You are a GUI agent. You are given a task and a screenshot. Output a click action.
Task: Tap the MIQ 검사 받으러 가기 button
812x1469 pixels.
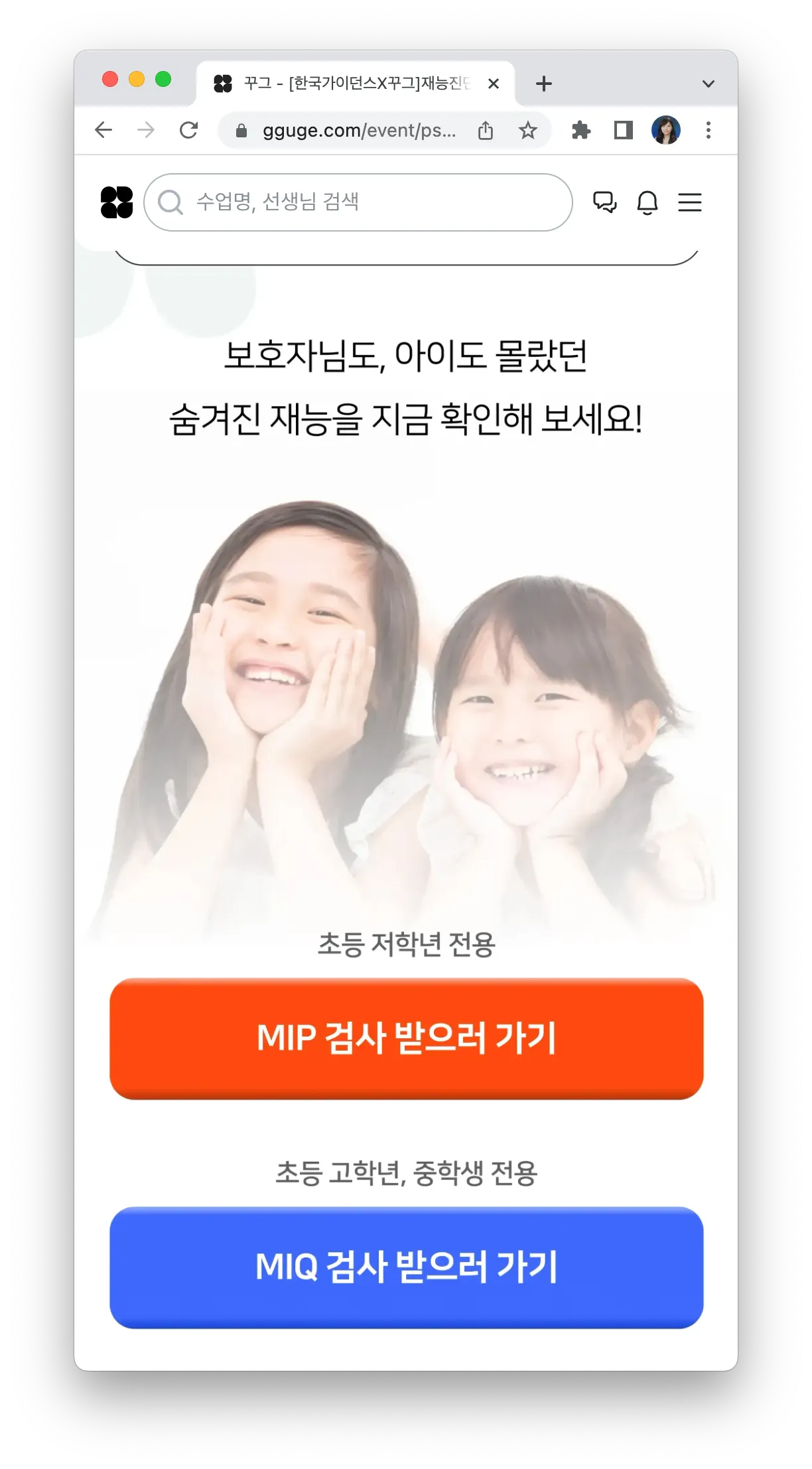click(406, 1267)
